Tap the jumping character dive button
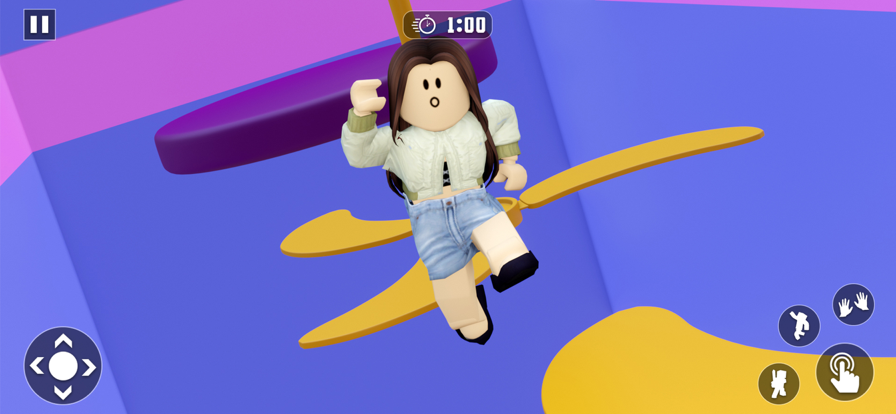This screenshot has width=896, height=414. point(798,326)
